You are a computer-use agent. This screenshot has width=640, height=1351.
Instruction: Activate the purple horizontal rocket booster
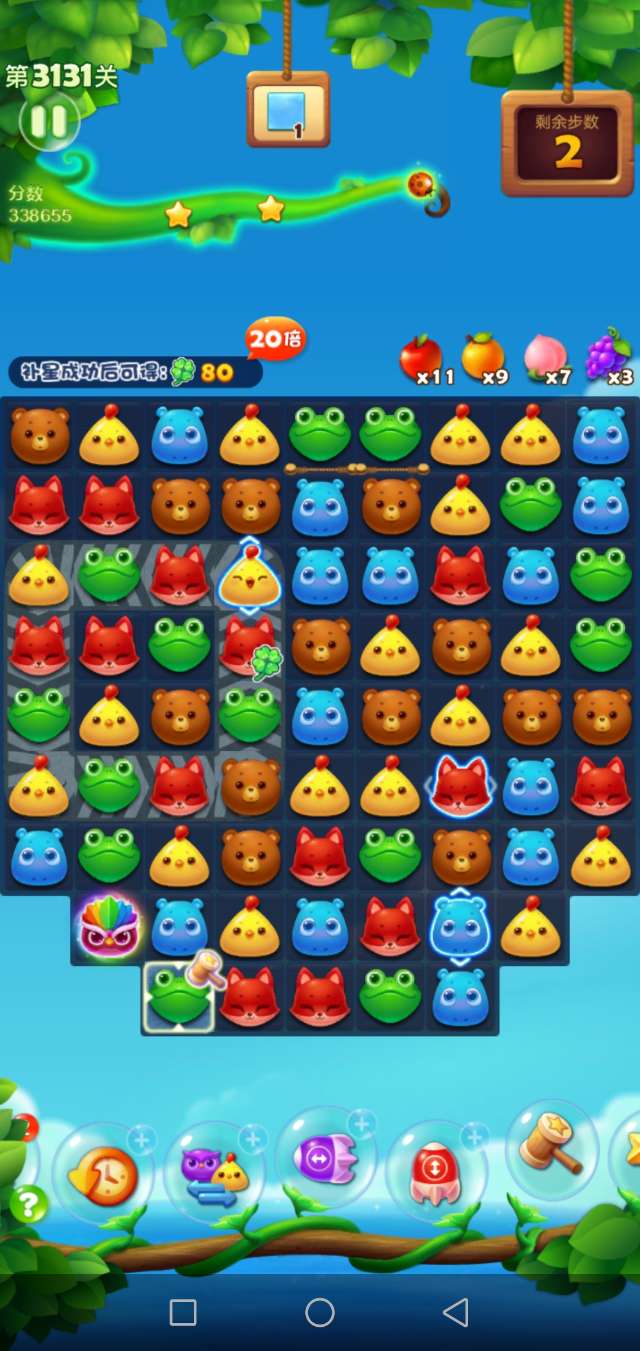pos(323,1160)
